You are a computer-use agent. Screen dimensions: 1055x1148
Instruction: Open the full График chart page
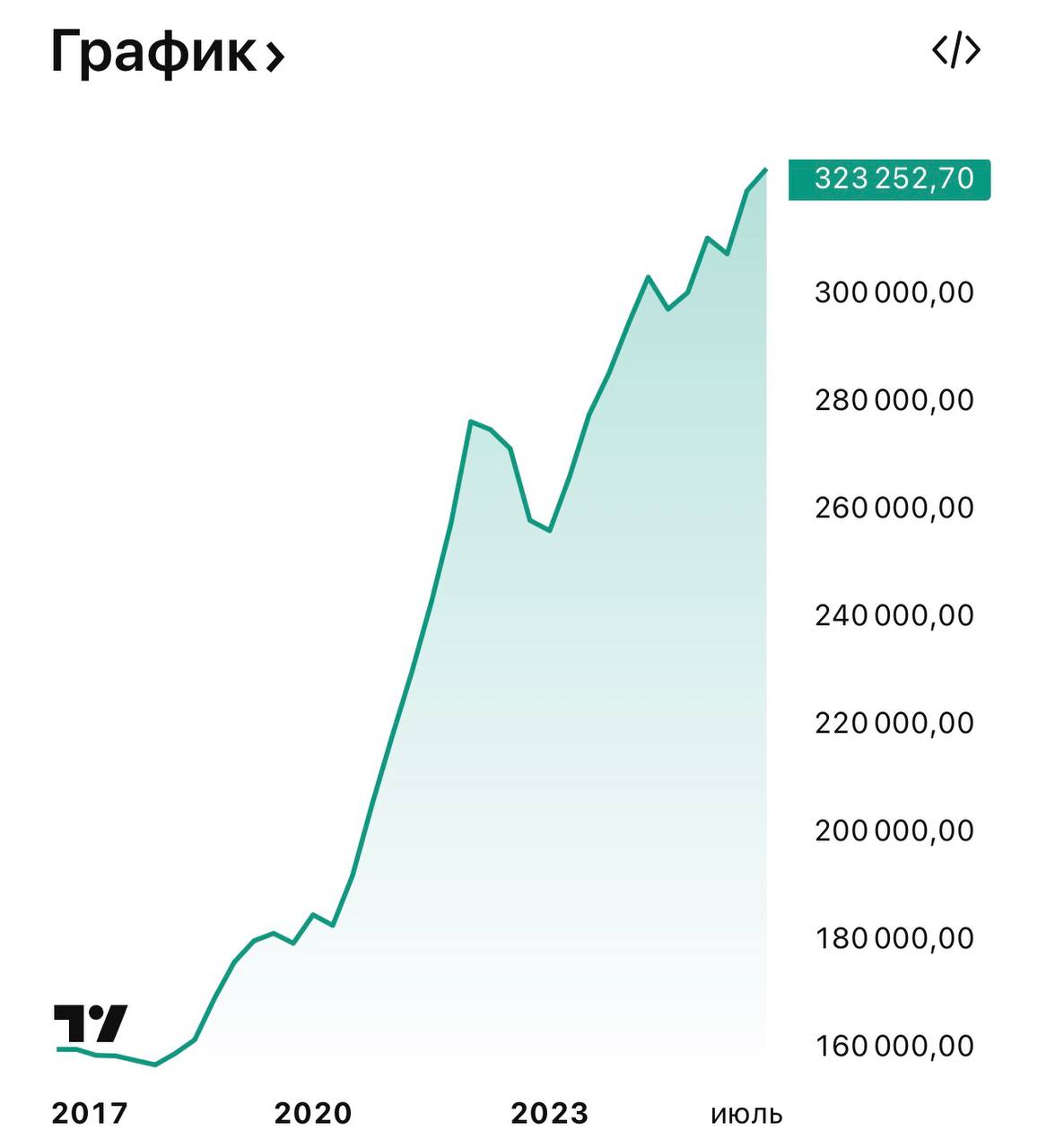(x=168, y=54)
